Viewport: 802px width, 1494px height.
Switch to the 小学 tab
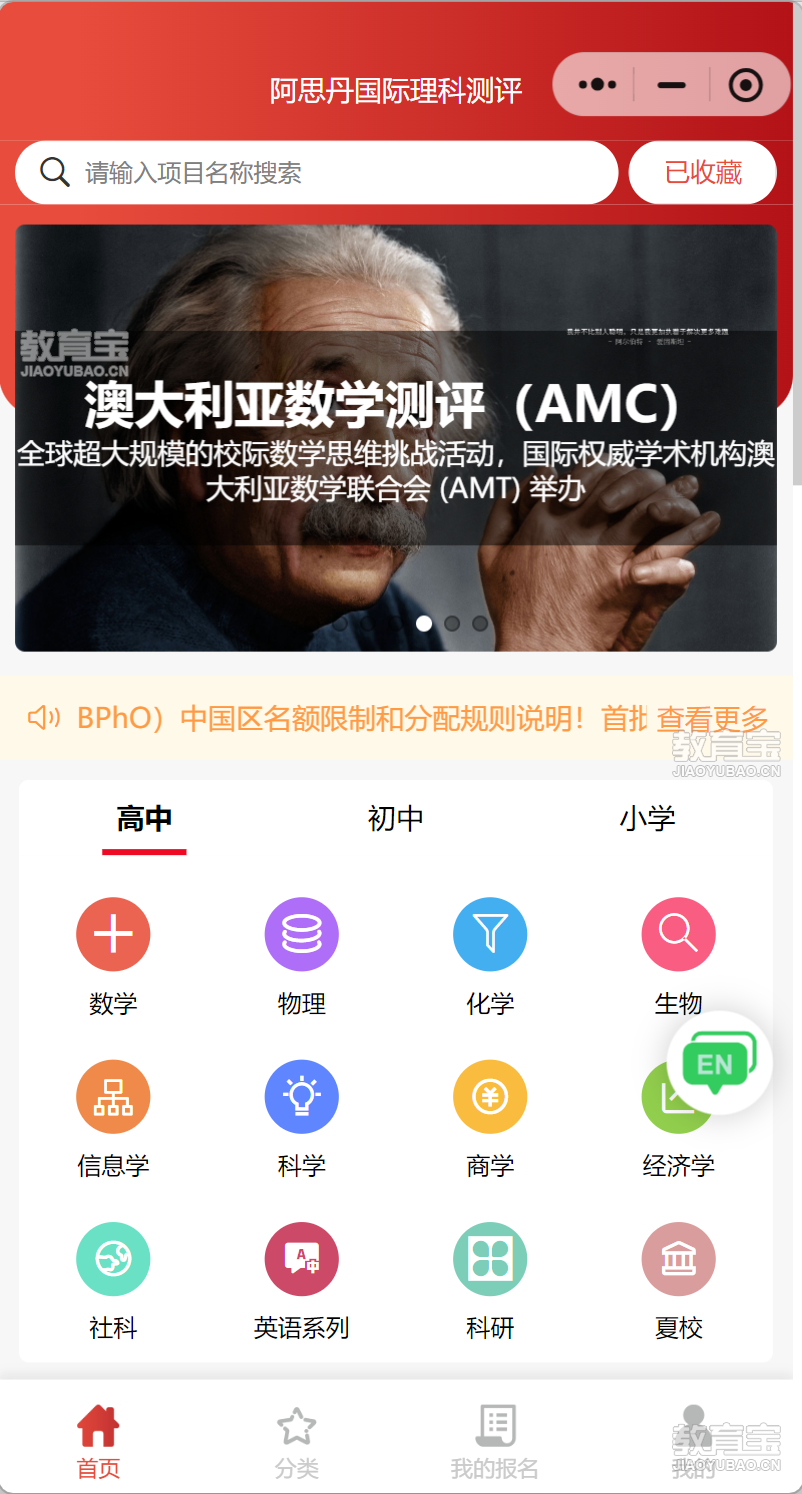pos(647,819)
